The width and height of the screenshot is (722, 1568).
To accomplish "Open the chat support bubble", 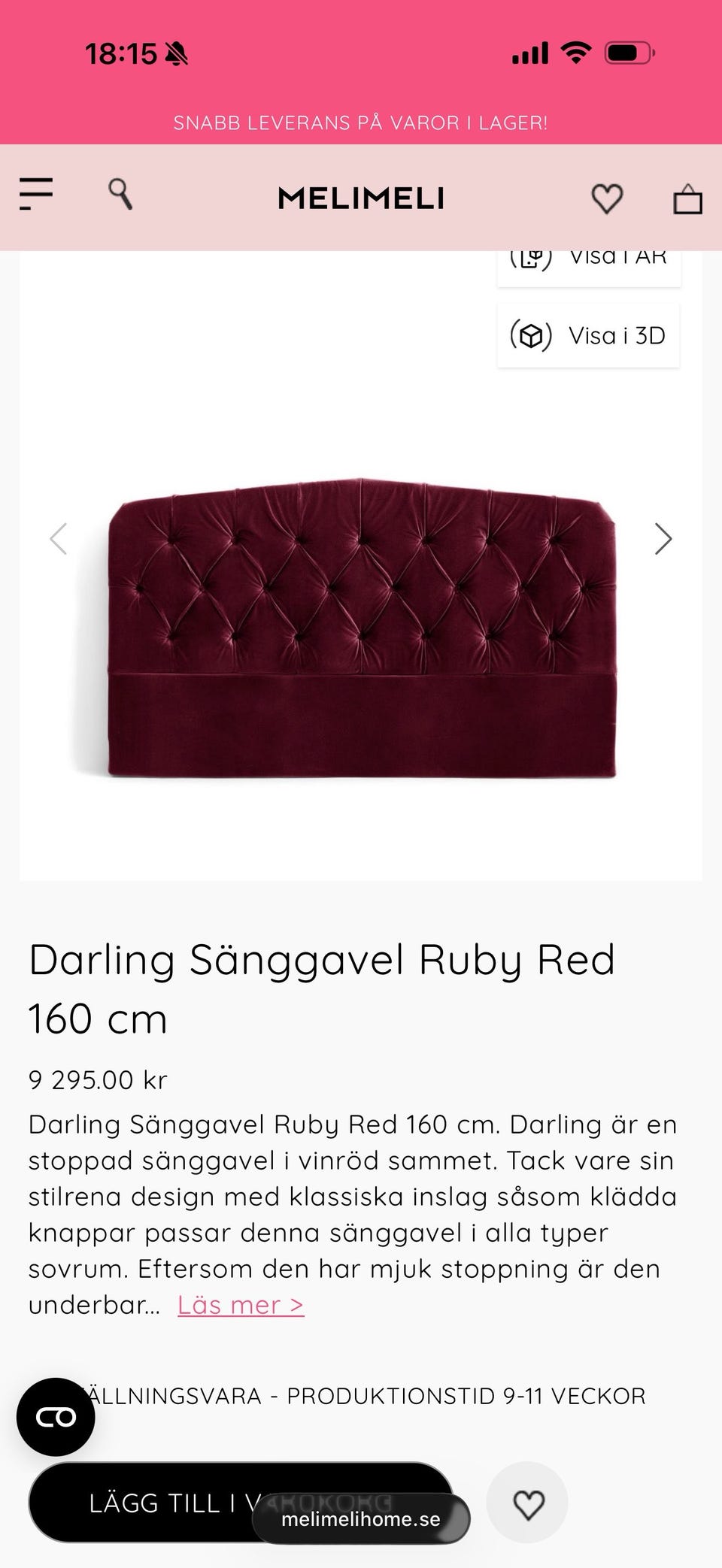I will click(x=56, y=1417).
